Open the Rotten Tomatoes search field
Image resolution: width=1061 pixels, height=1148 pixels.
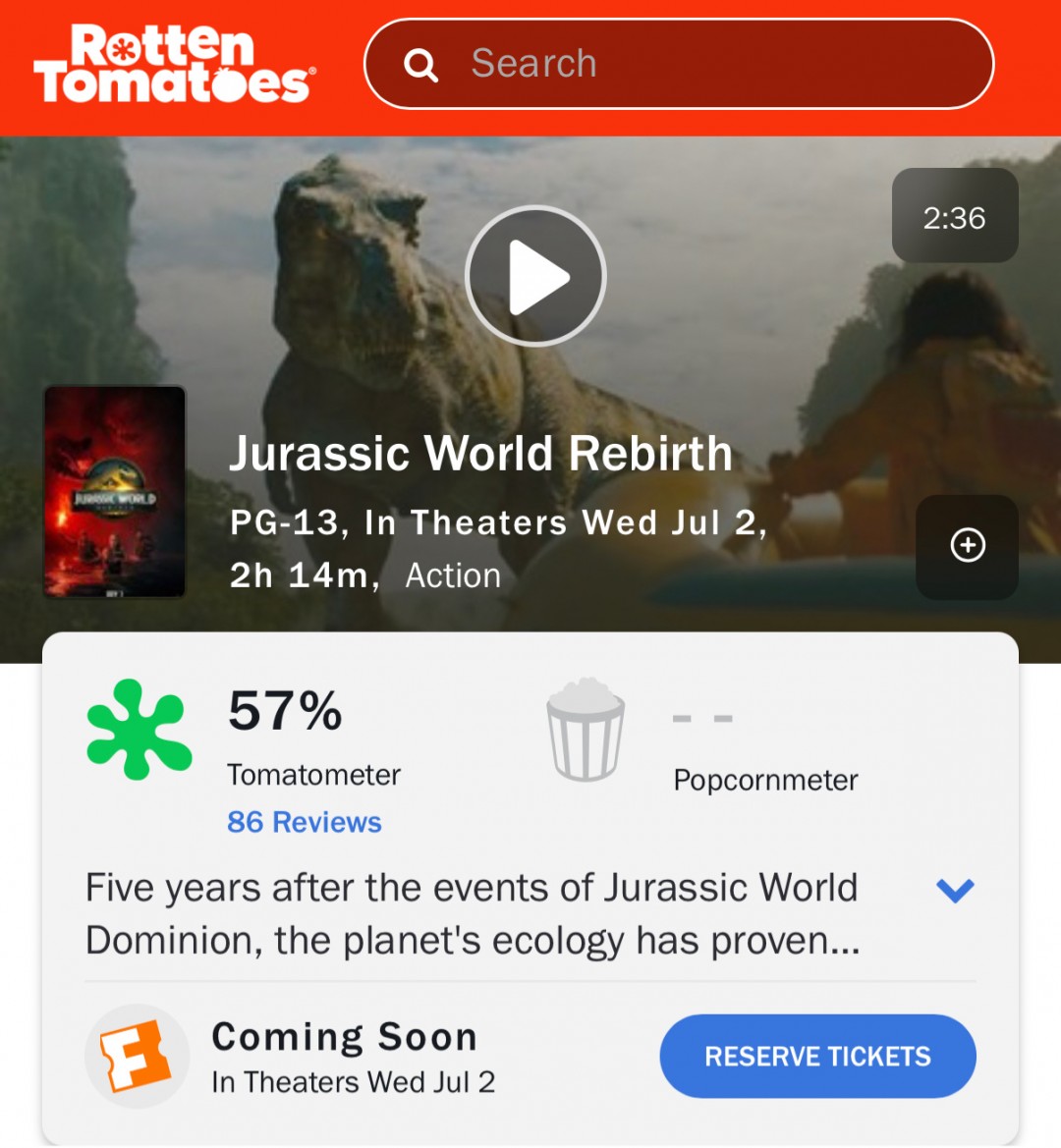678,64
